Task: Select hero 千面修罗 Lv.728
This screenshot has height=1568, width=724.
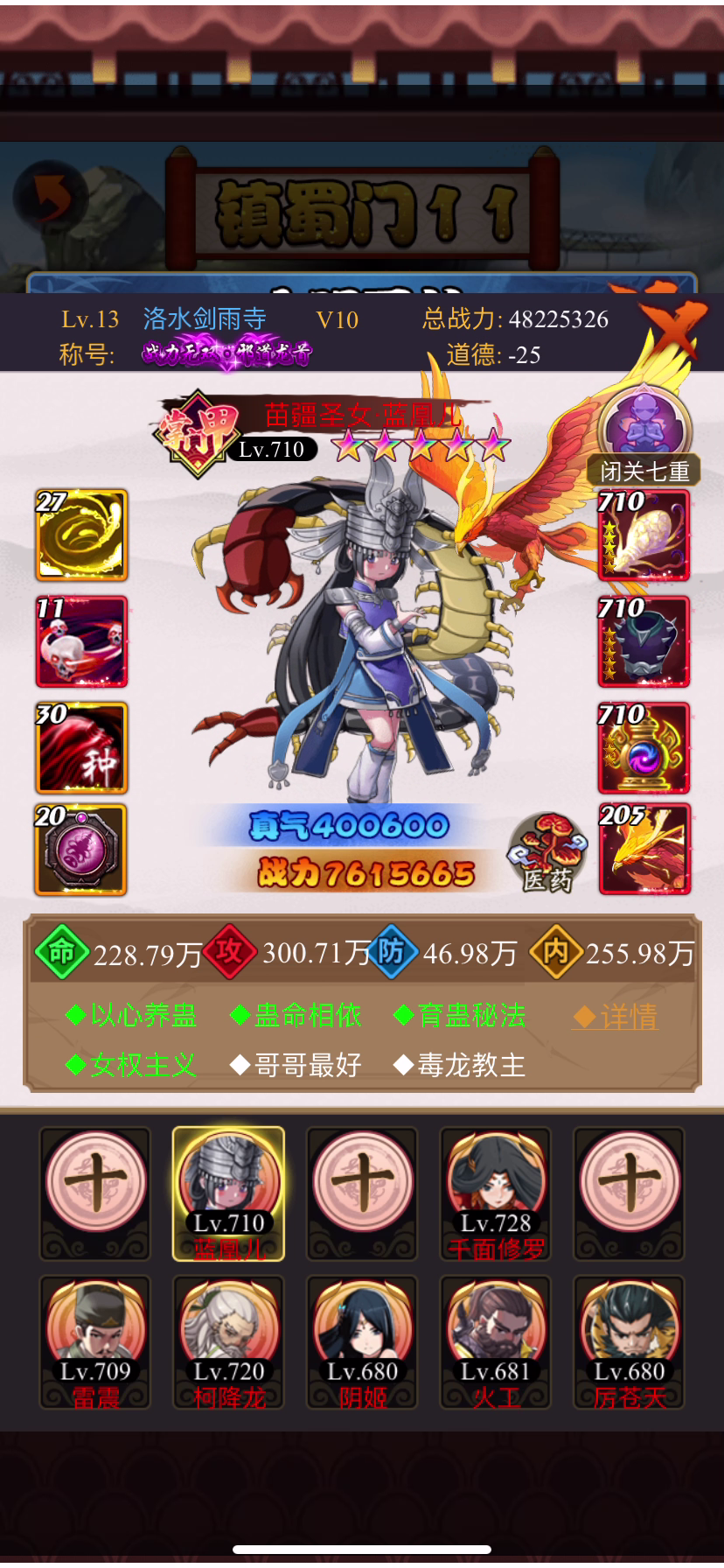Action: coord(496,1193)
